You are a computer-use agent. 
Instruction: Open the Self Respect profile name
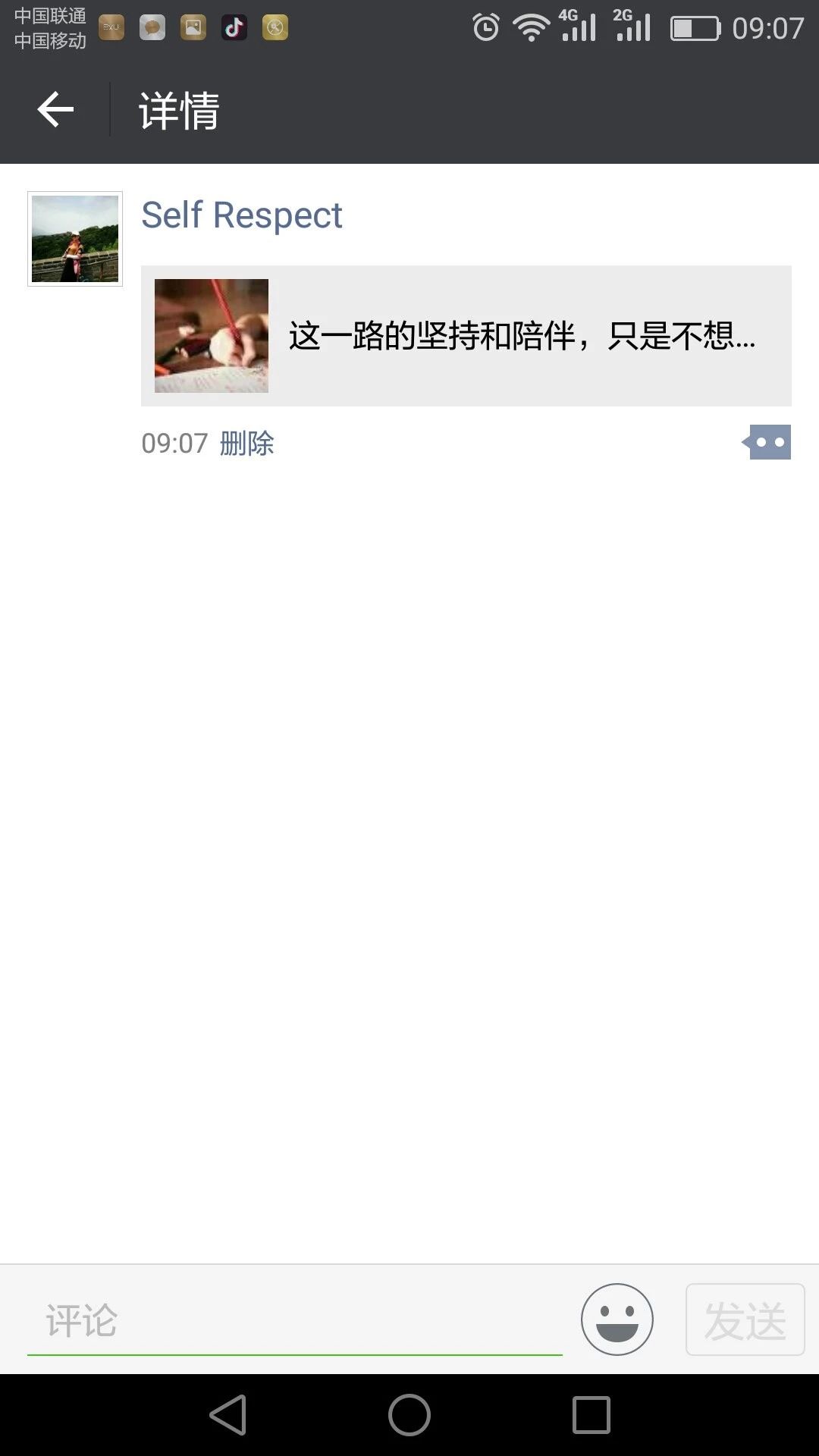click(x=241, y=215)
